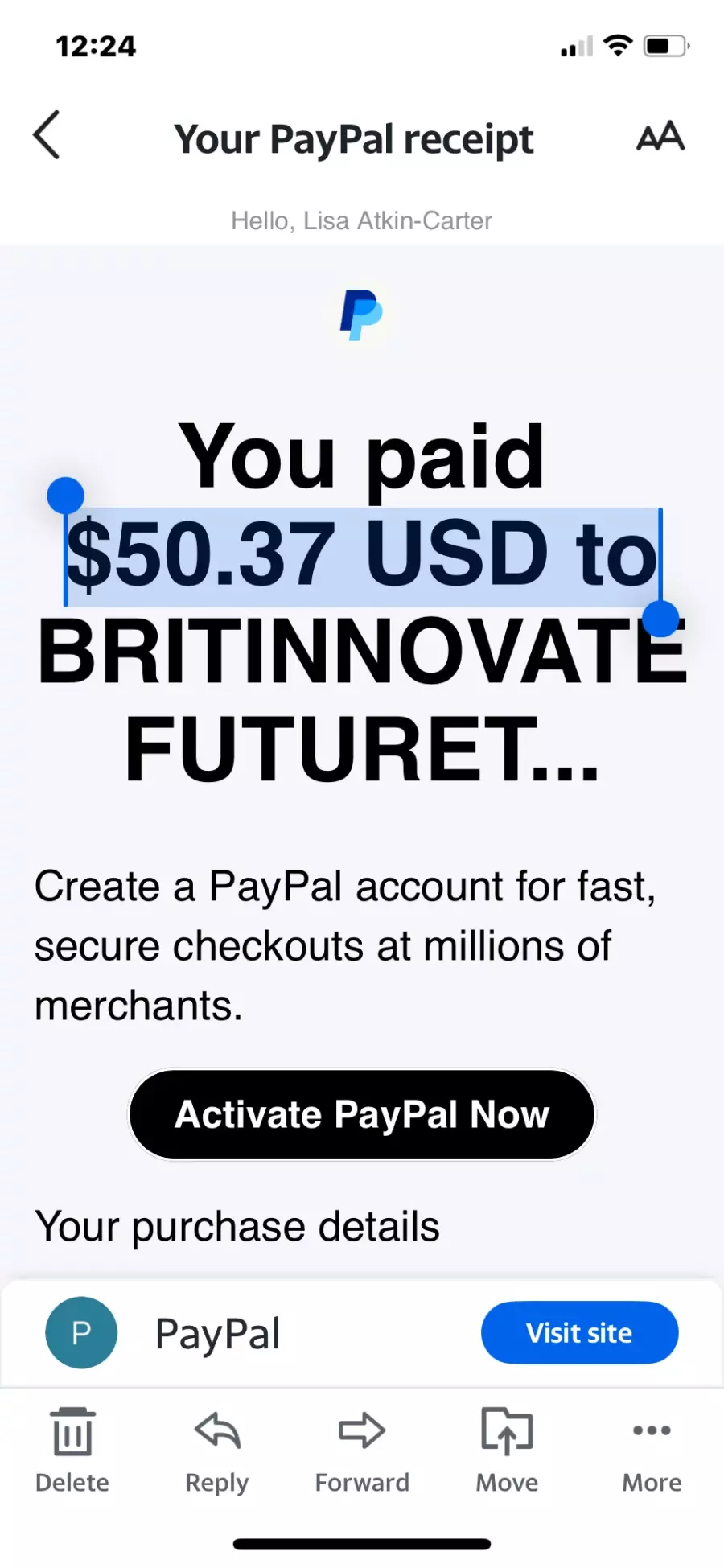
Task: Adjust text size with the AA icon
Action: click(x=660, y=137)
